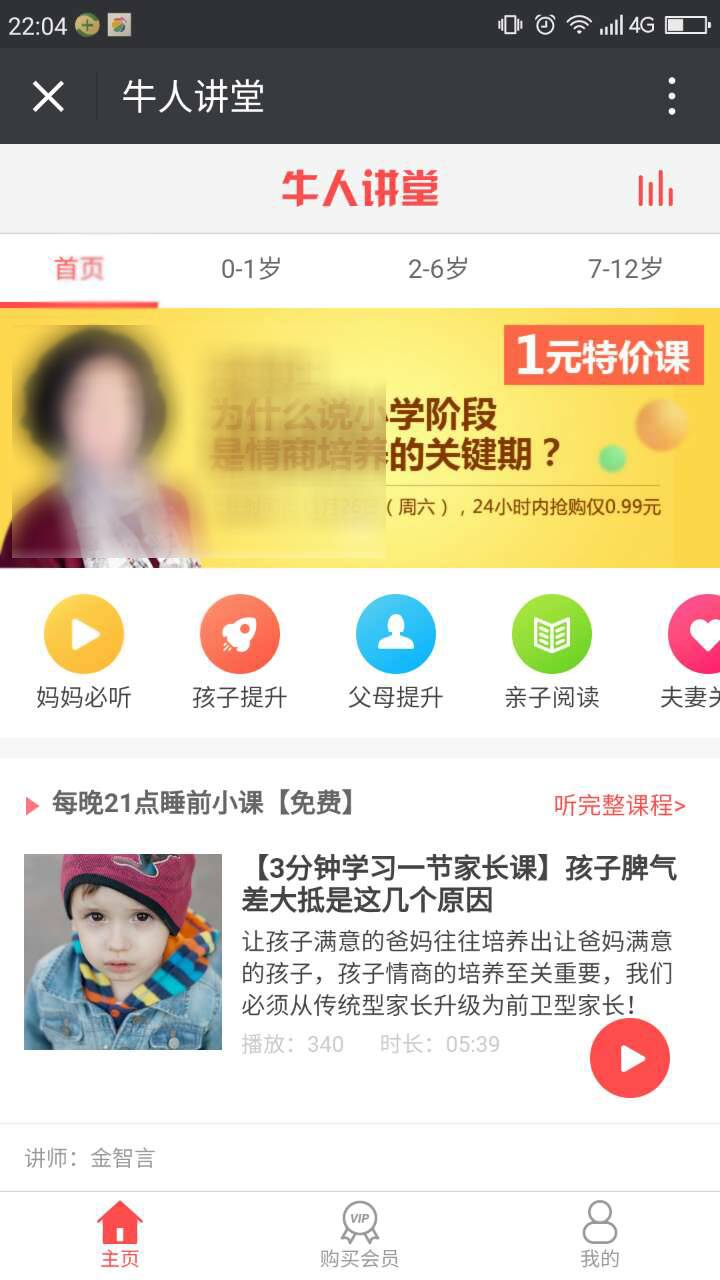Play the 3分钟 parent lesson audio
The width and height of the screenshot is (720, 1280).
coord(629,1058)
